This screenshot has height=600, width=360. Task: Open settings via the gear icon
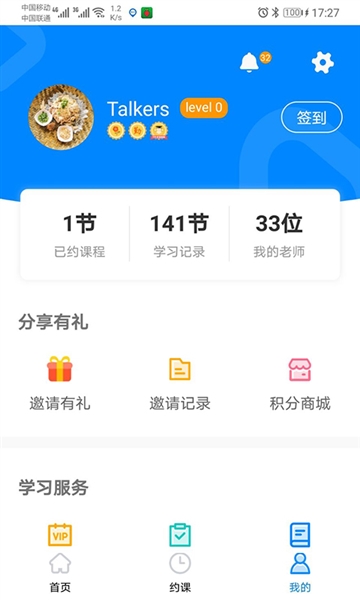click(x=323, y=63)
